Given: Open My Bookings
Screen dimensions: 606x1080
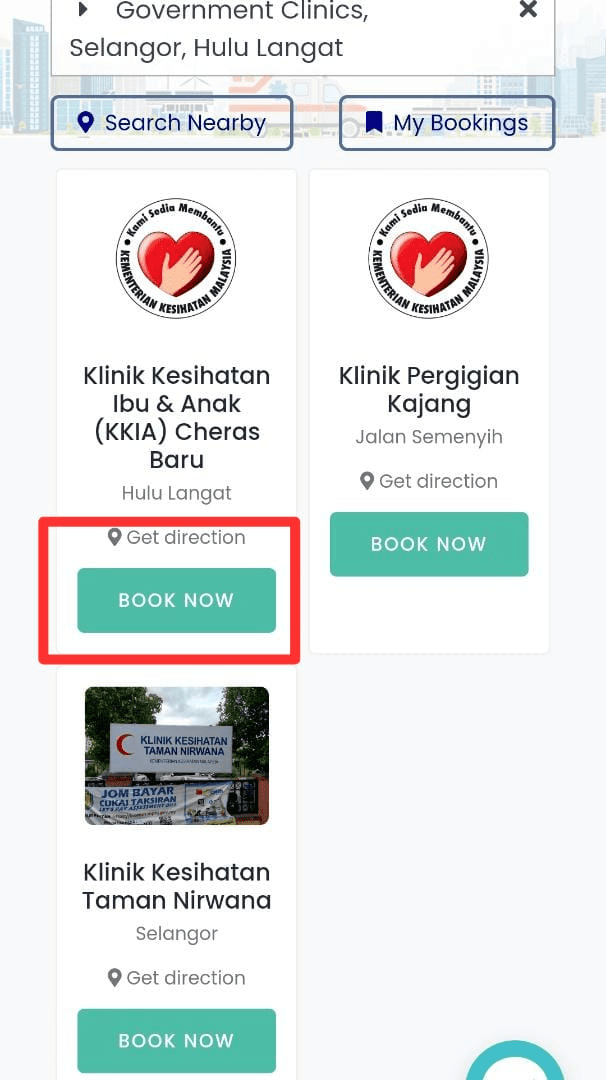Looking at the screenshot, I should [447, 123].
